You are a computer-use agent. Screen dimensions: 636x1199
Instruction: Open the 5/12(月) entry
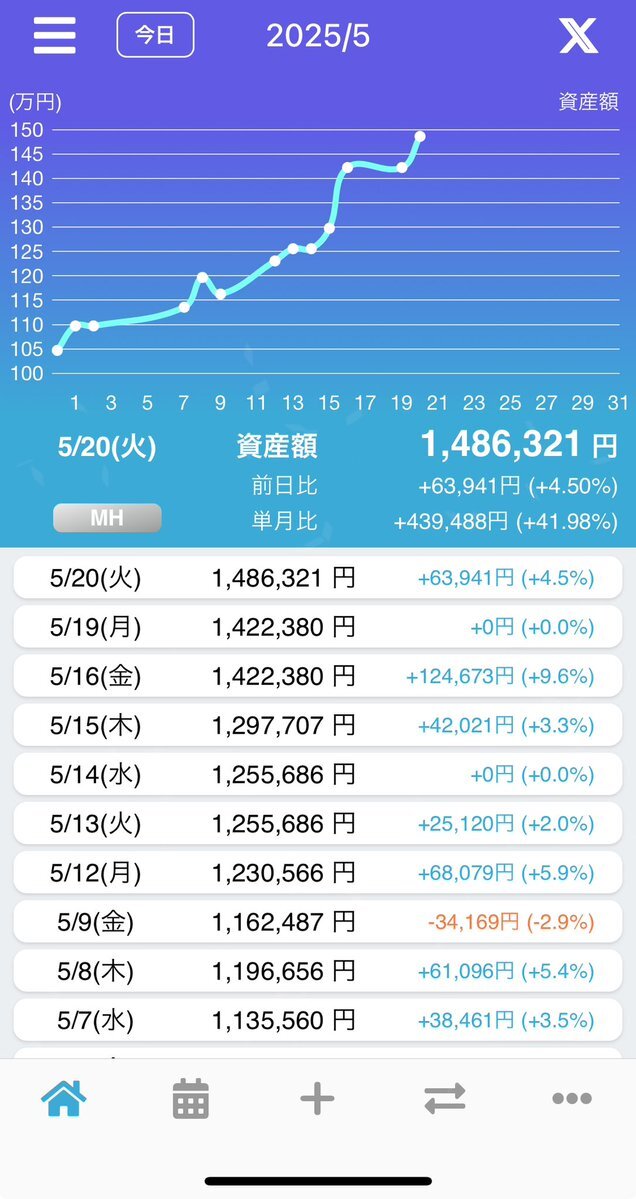[x=318, y=872]
